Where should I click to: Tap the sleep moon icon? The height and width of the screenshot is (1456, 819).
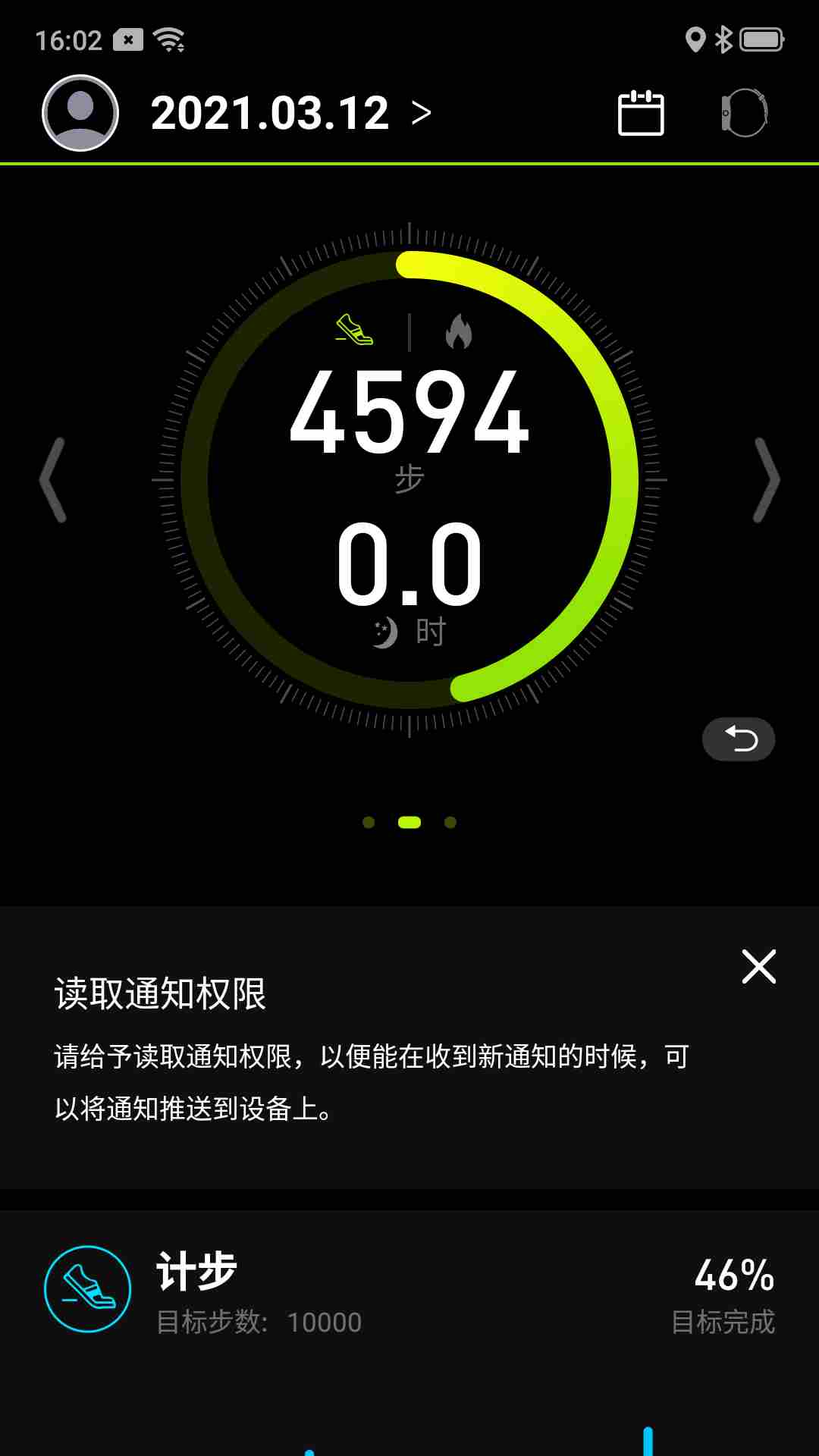(384, 632)
